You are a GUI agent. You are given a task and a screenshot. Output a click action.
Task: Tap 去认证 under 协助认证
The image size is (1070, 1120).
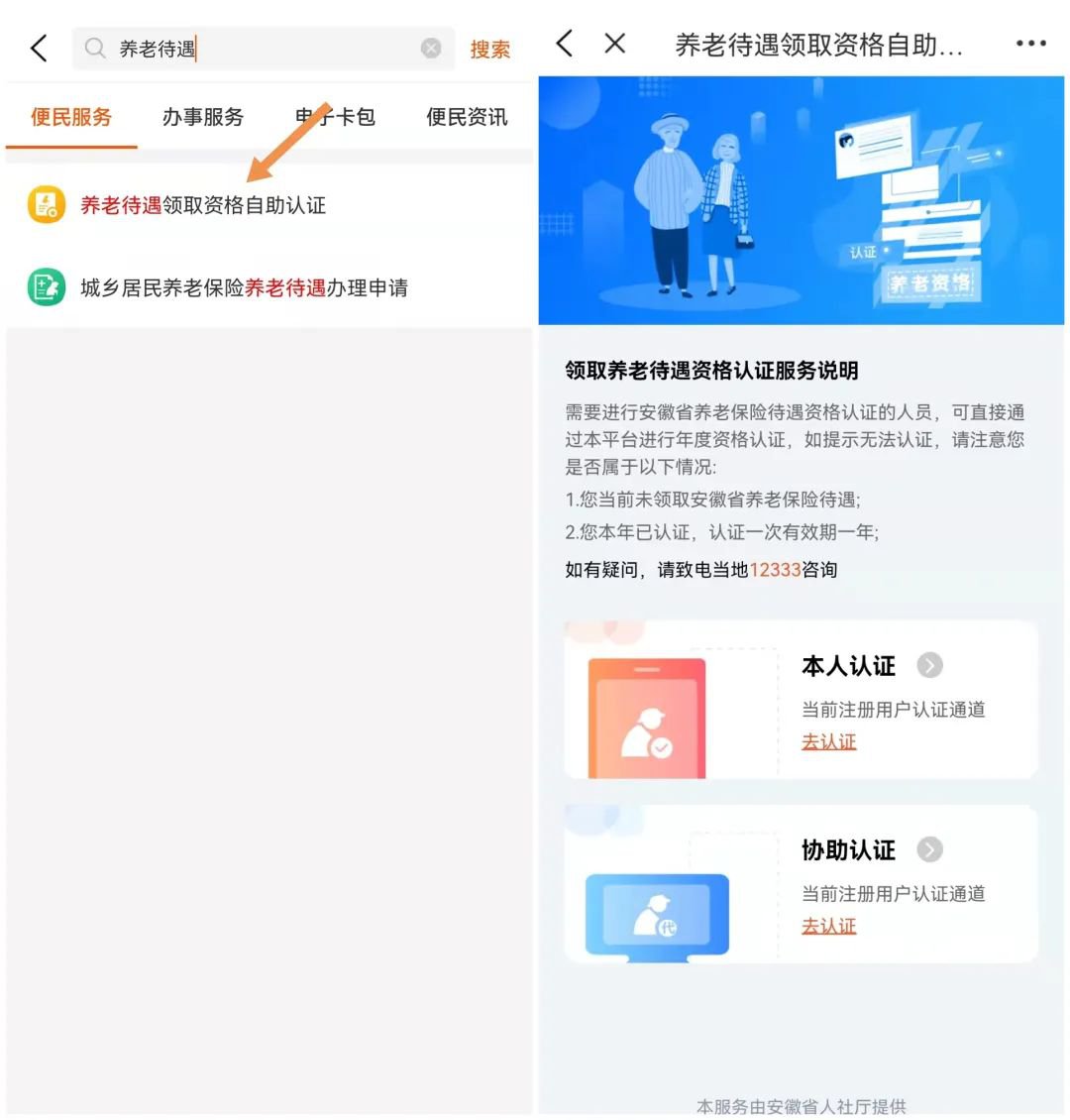(x=828, y=926)
